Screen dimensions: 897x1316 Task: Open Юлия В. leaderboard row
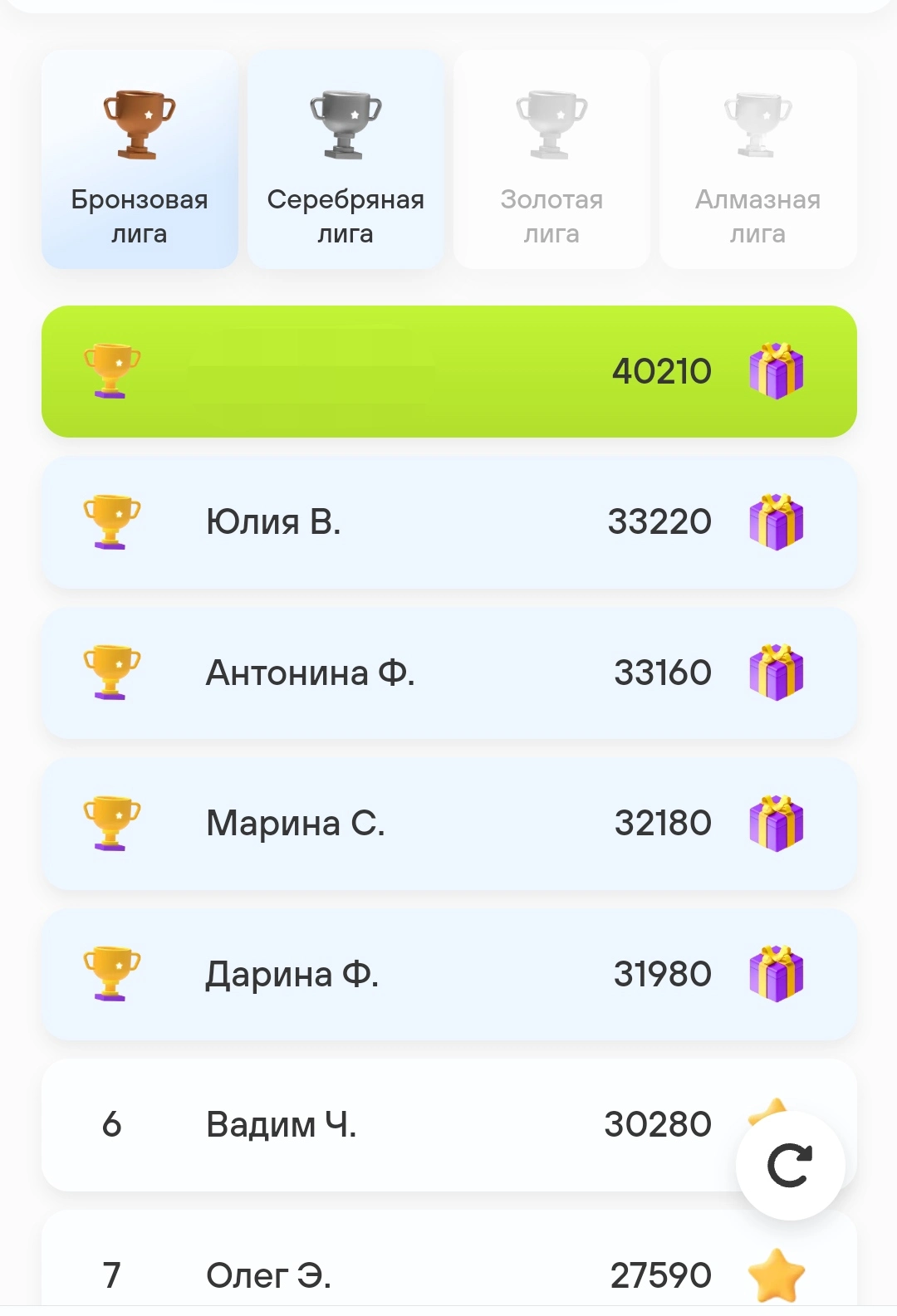point(449,522)
